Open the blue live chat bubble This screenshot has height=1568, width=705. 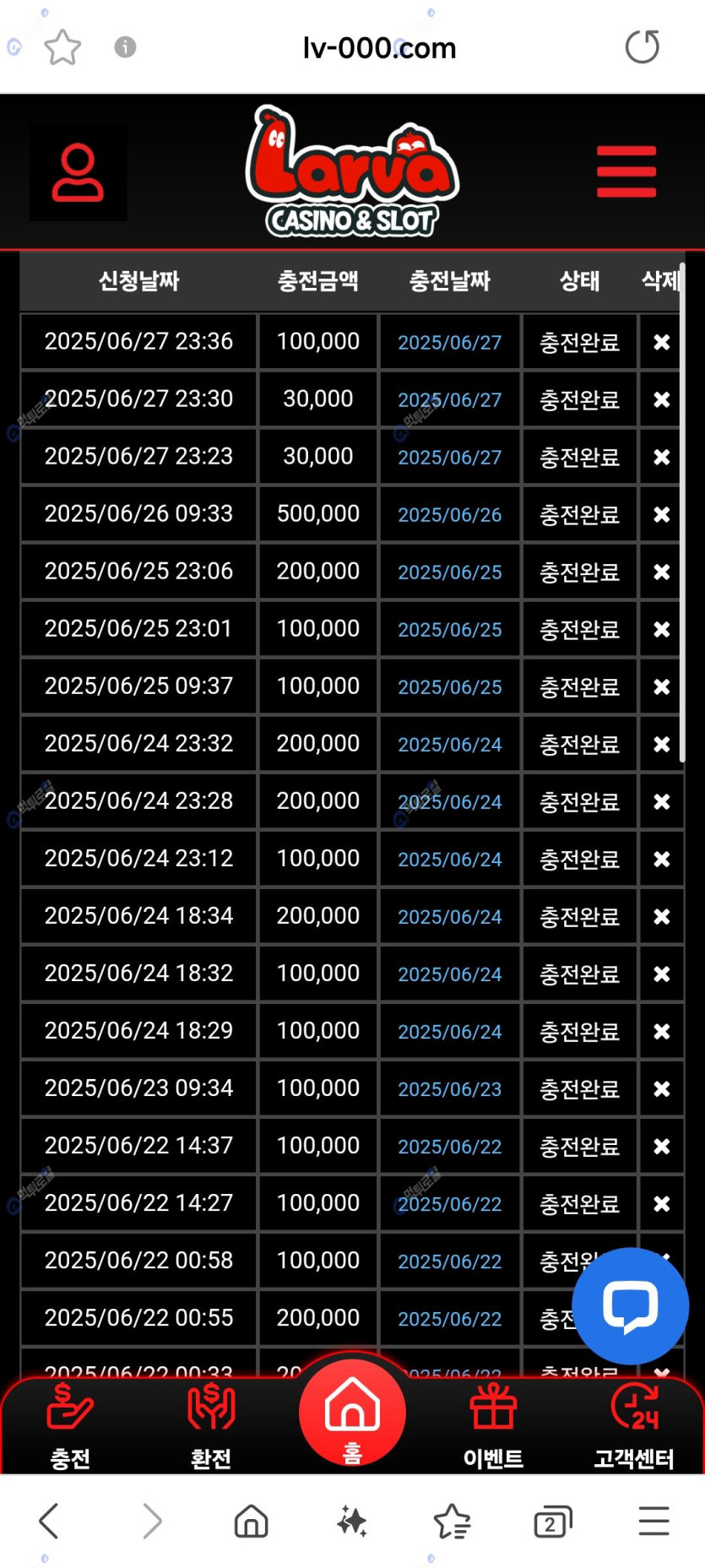coord(630,1305)
